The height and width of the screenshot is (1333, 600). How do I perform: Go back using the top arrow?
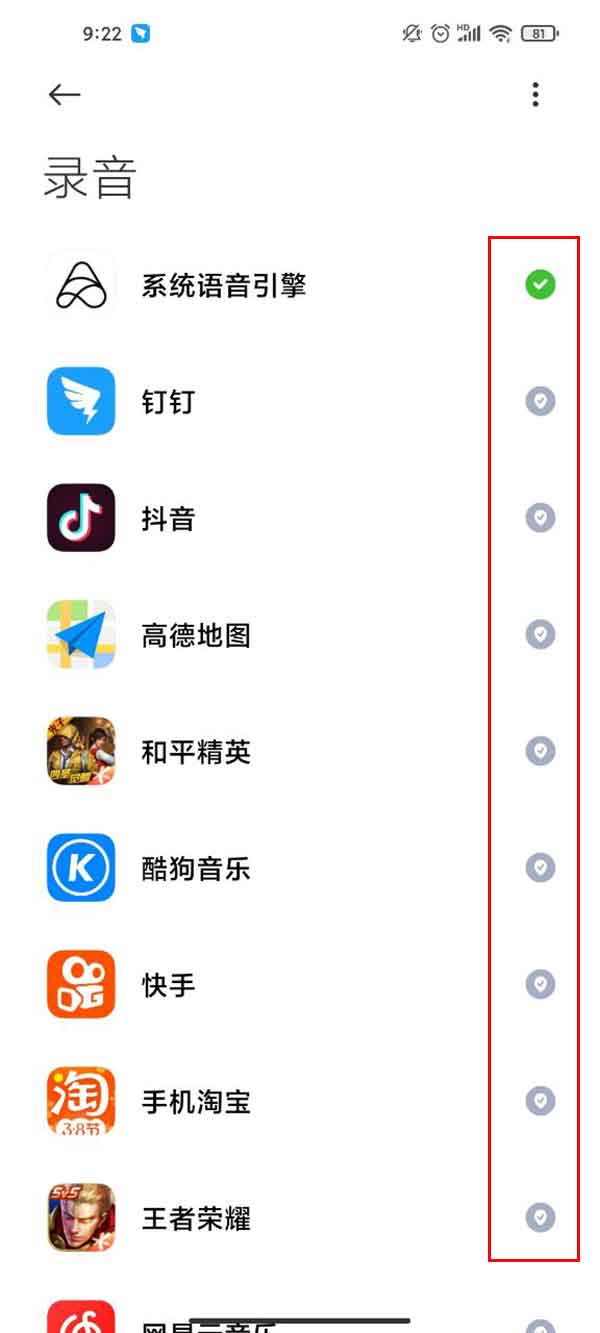click(64, 94)
